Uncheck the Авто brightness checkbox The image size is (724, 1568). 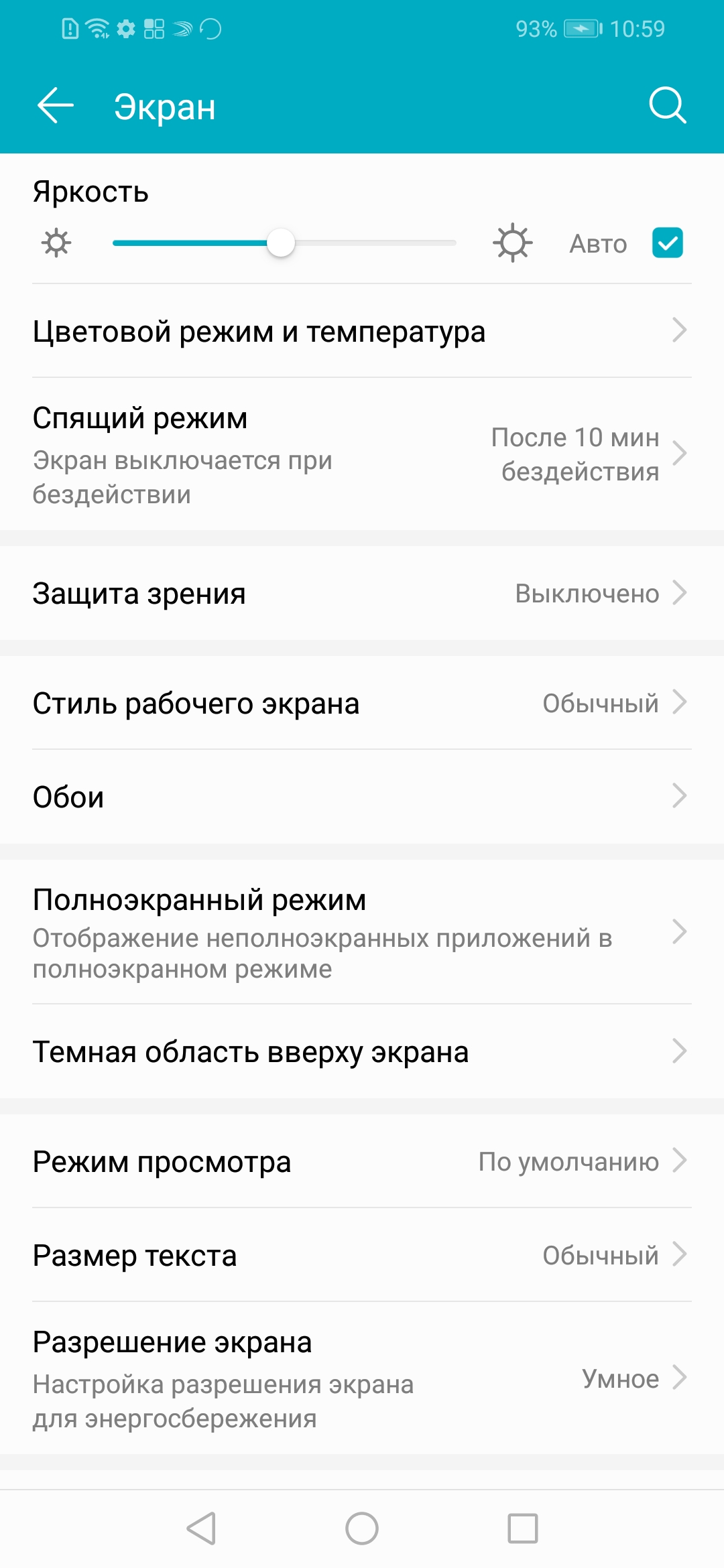(667, 243)
